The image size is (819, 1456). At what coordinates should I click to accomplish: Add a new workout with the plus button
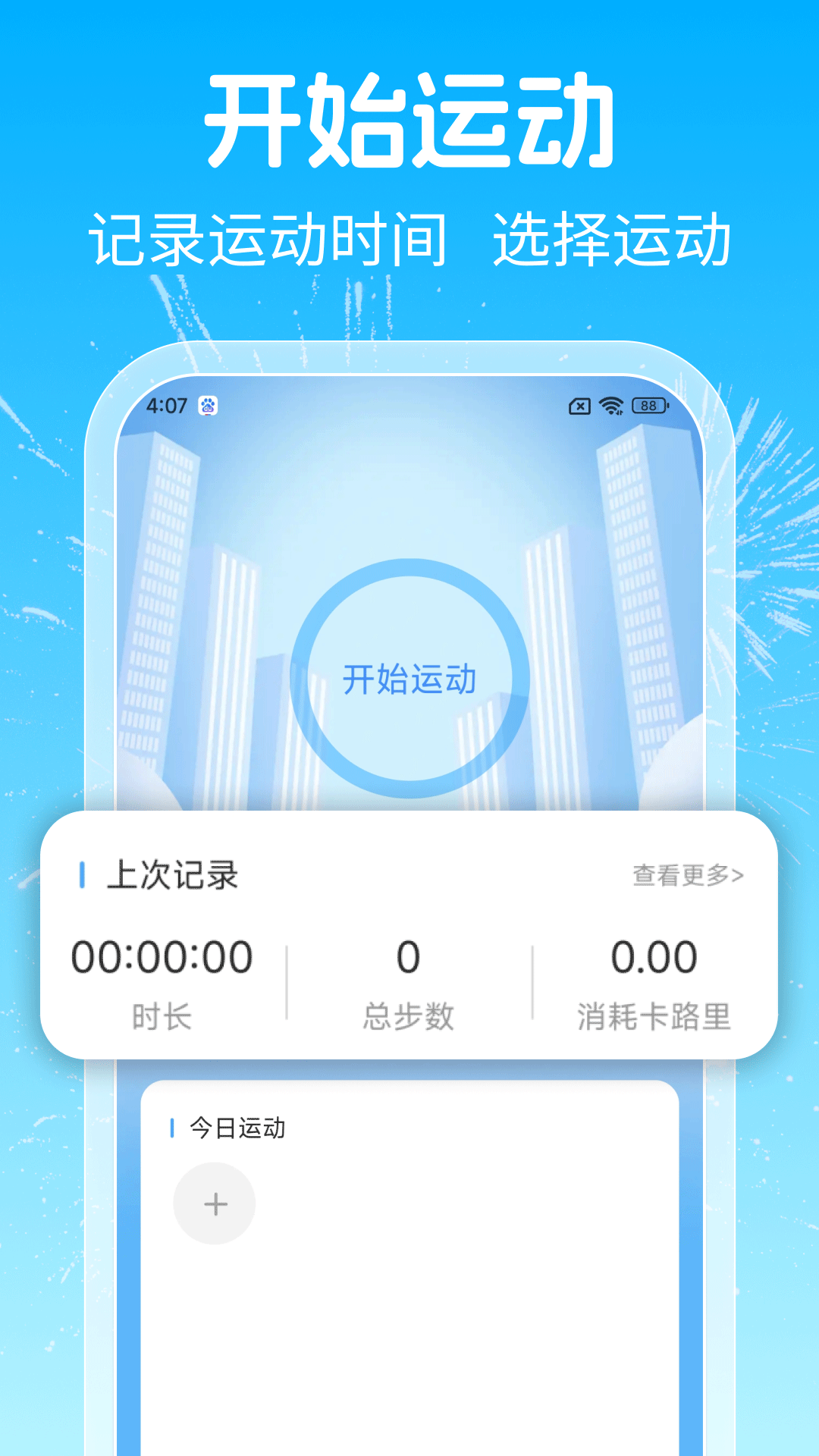pyautogui.click(x=215, y=1203)
